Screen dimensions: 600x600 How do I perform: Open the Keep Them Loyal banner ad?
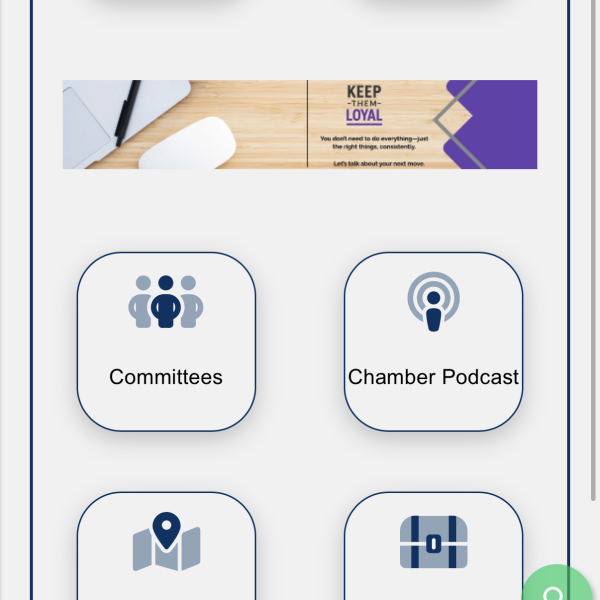300,124
